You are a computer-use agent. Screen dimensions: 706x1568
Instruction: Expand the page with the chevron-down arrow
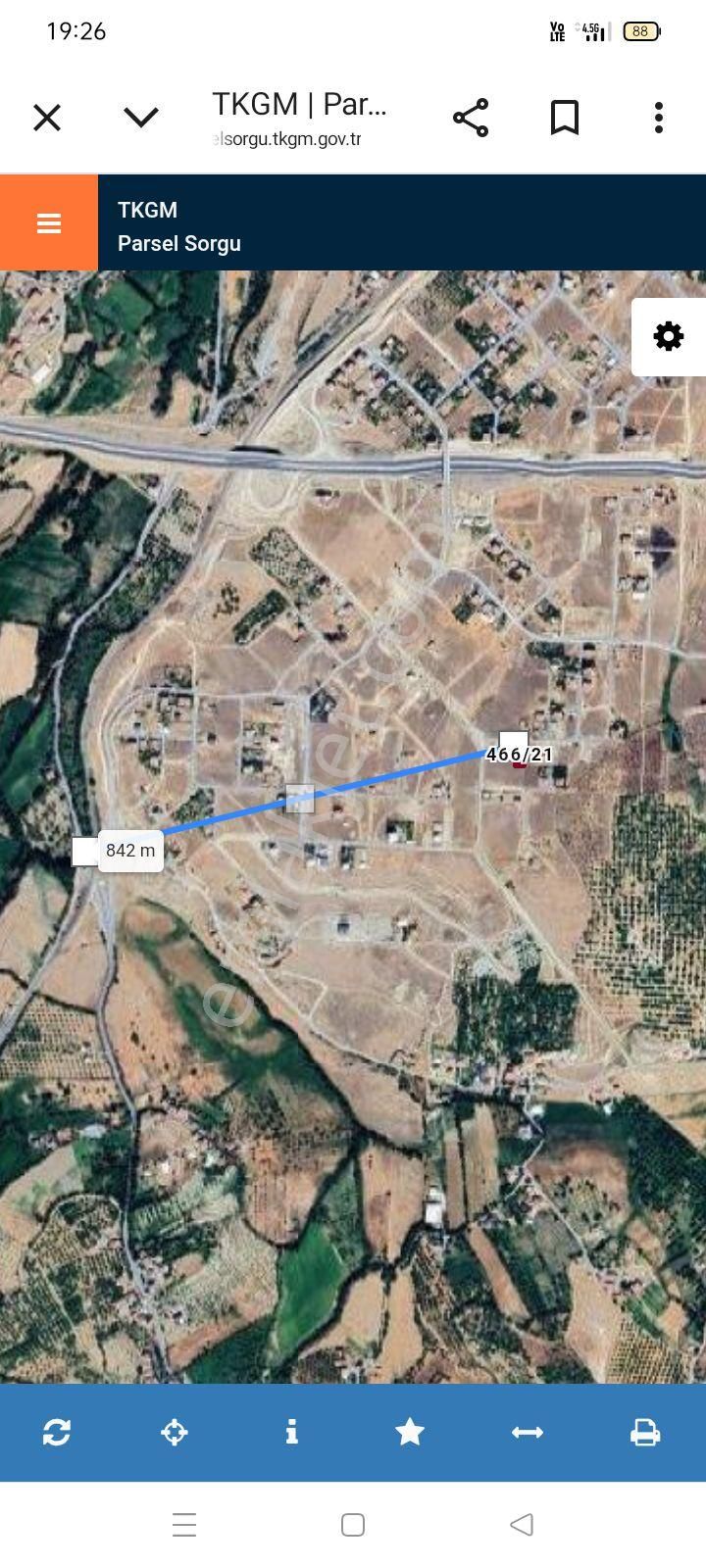click(141, 116)
